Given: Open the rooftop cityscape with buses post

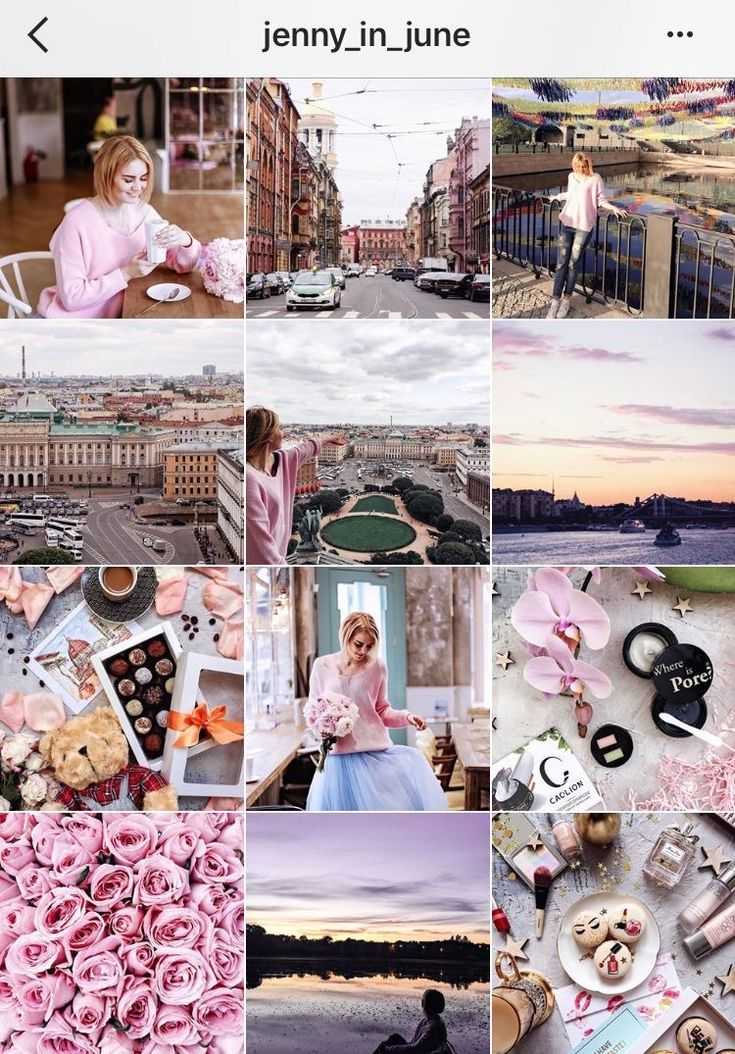Looking at the screenshot, I should (122, 443).
